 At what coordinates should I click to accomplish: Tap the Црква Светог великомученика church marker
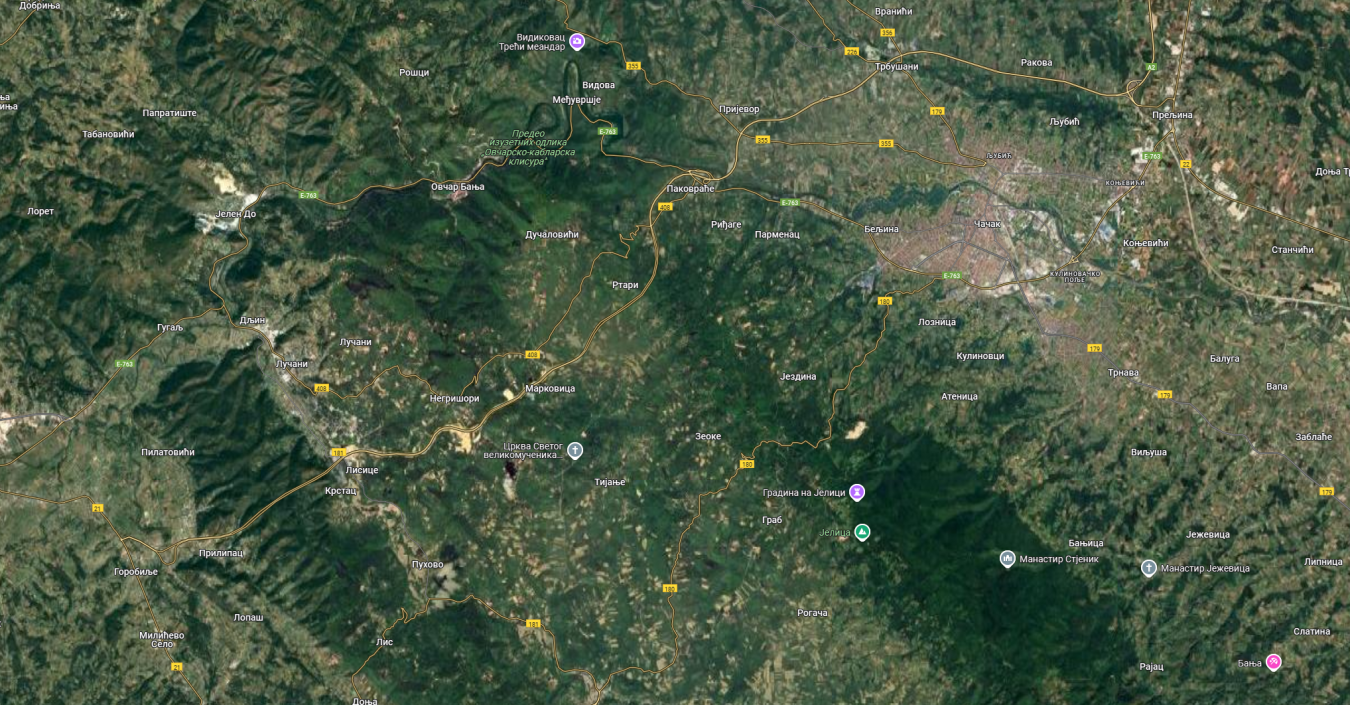tap(575, 450)
